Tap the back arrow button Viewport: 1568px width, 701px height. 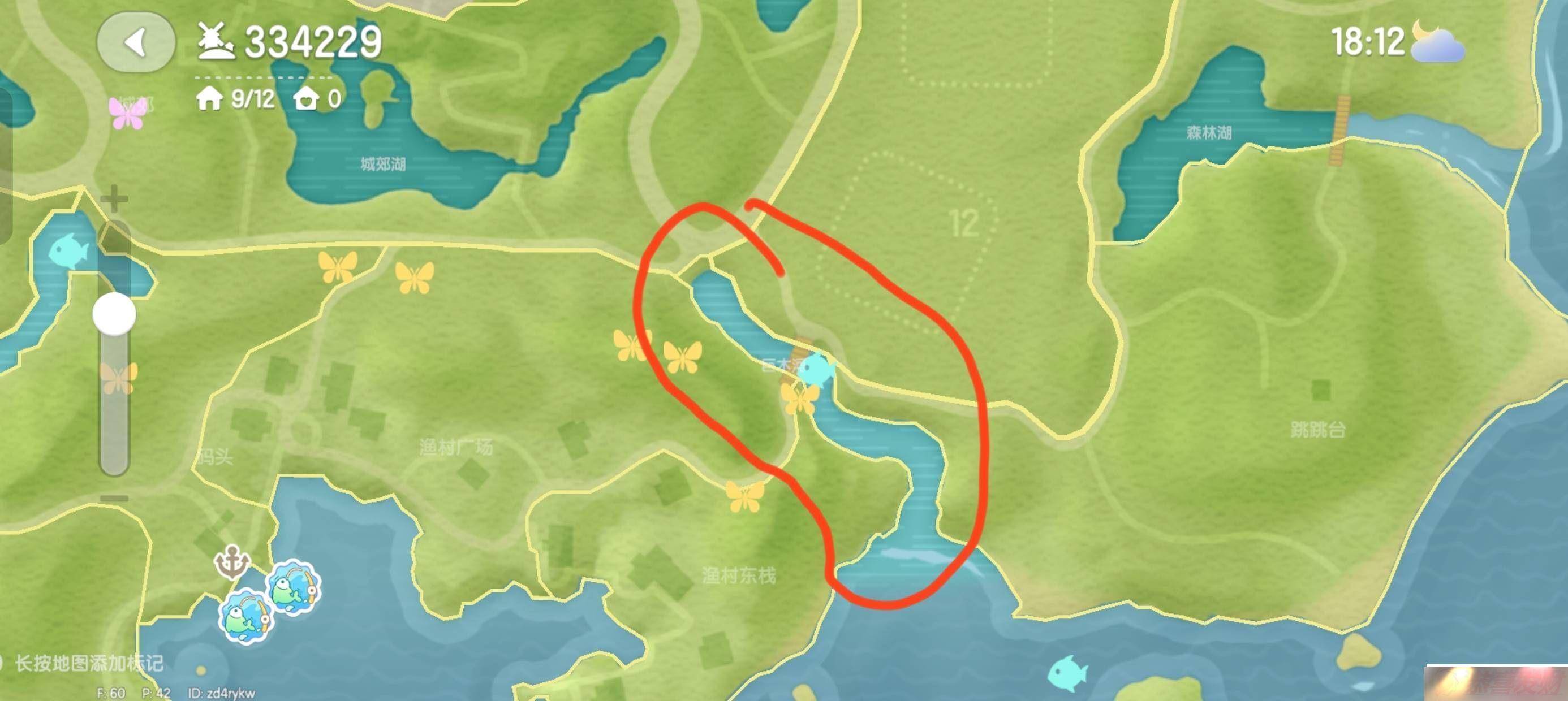click(136, 42)
